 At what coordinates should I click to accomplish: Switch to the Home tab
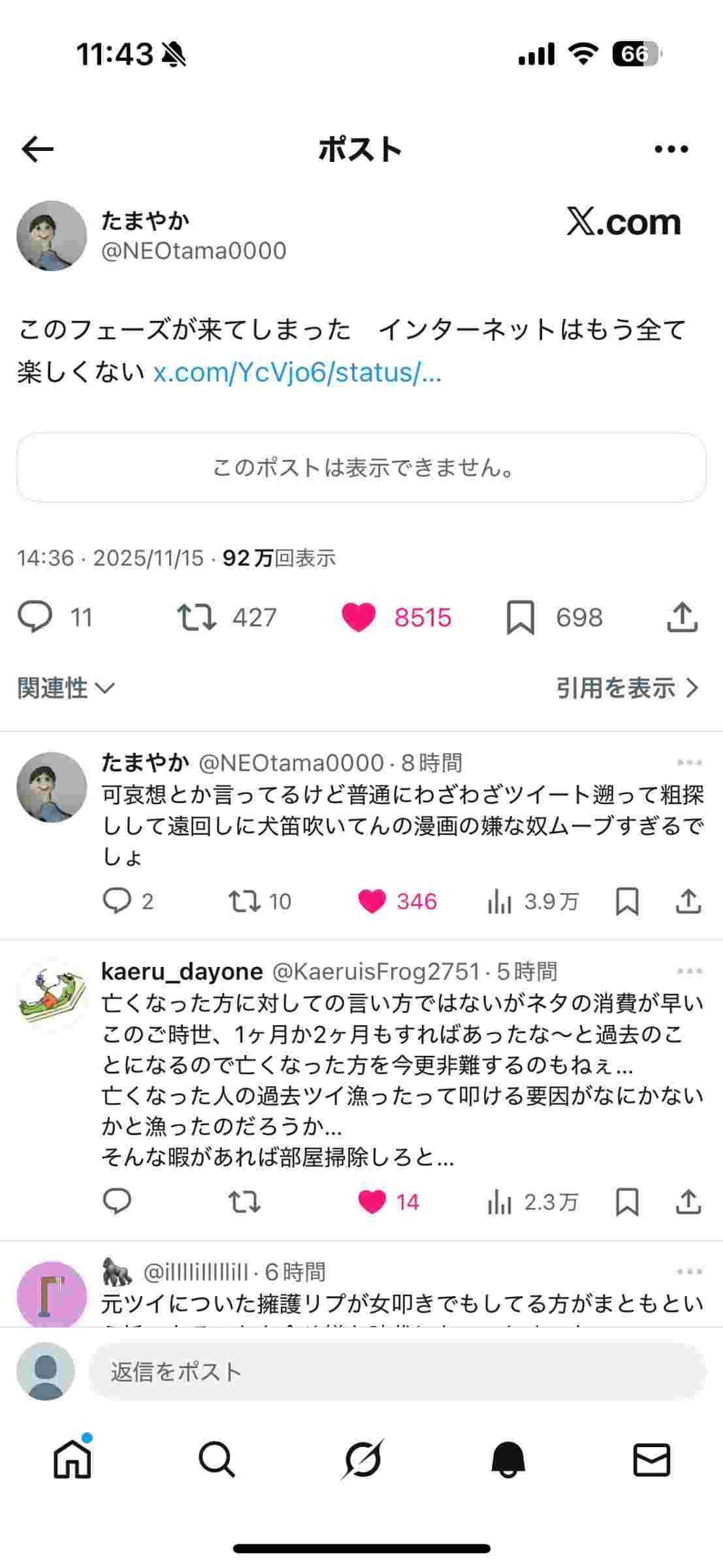[72, 1460]
